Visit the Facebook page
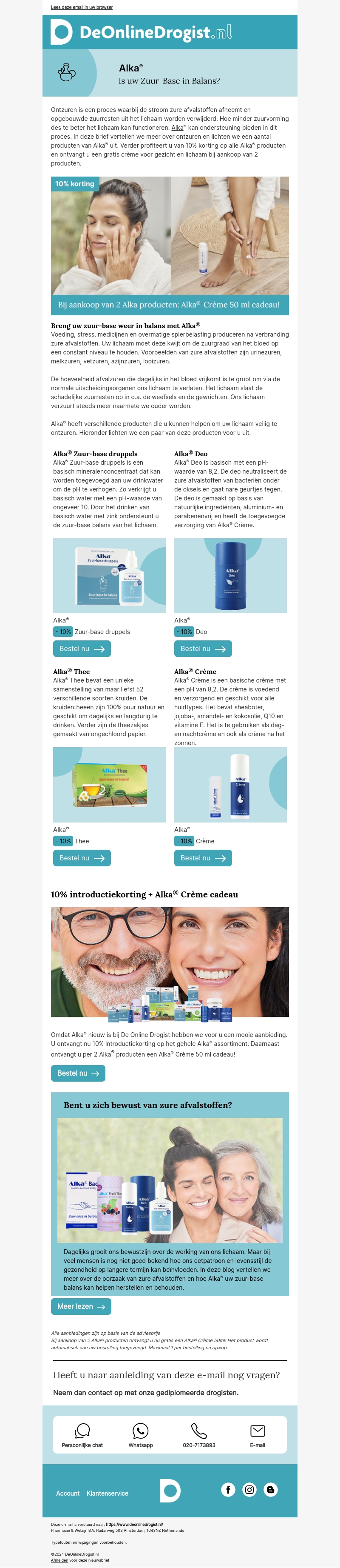This screenshot has height=1568, width=340. point(228,1489)
